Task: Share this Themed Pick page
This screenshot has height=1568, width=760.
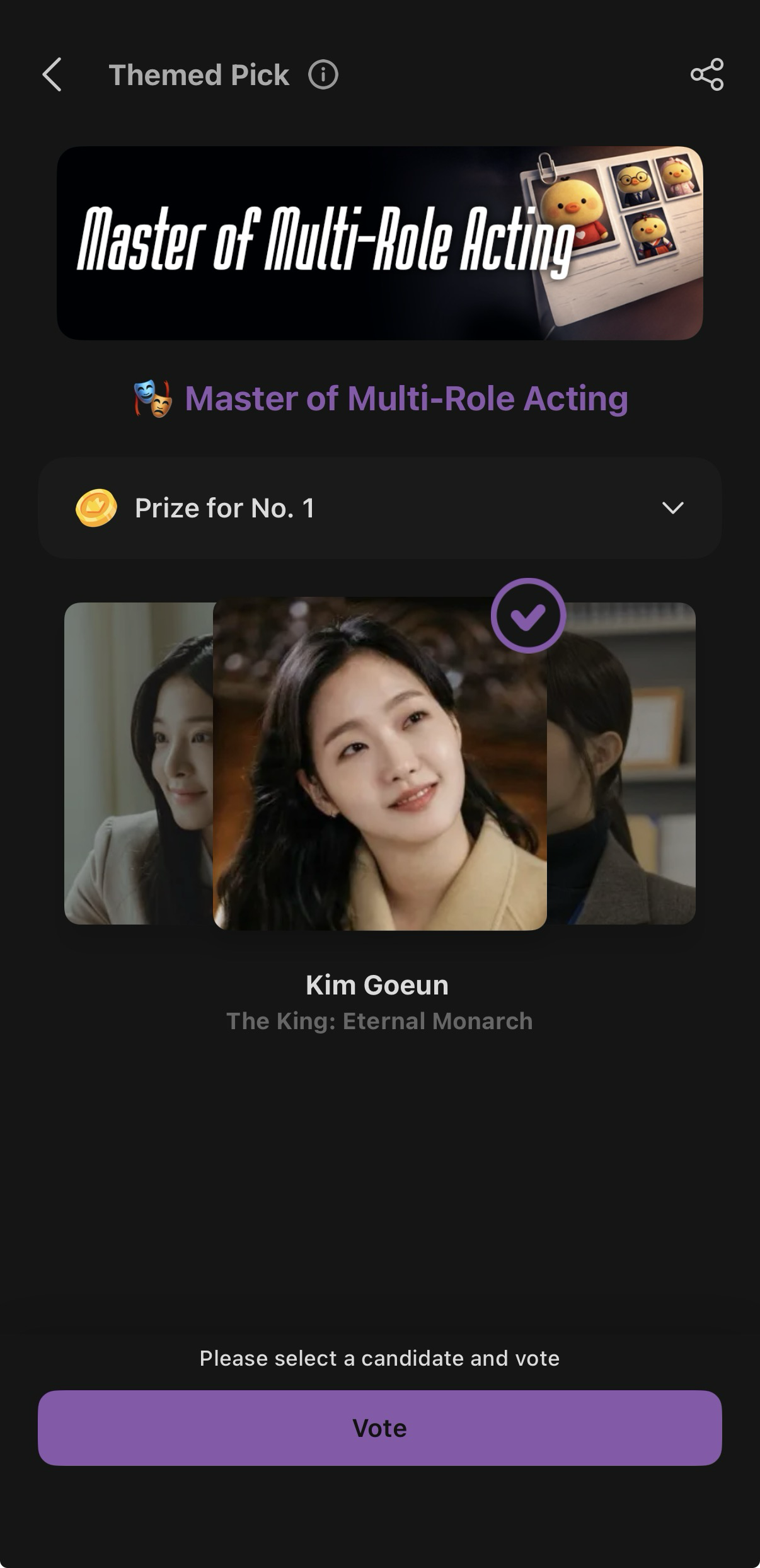Action: [706, 75]
